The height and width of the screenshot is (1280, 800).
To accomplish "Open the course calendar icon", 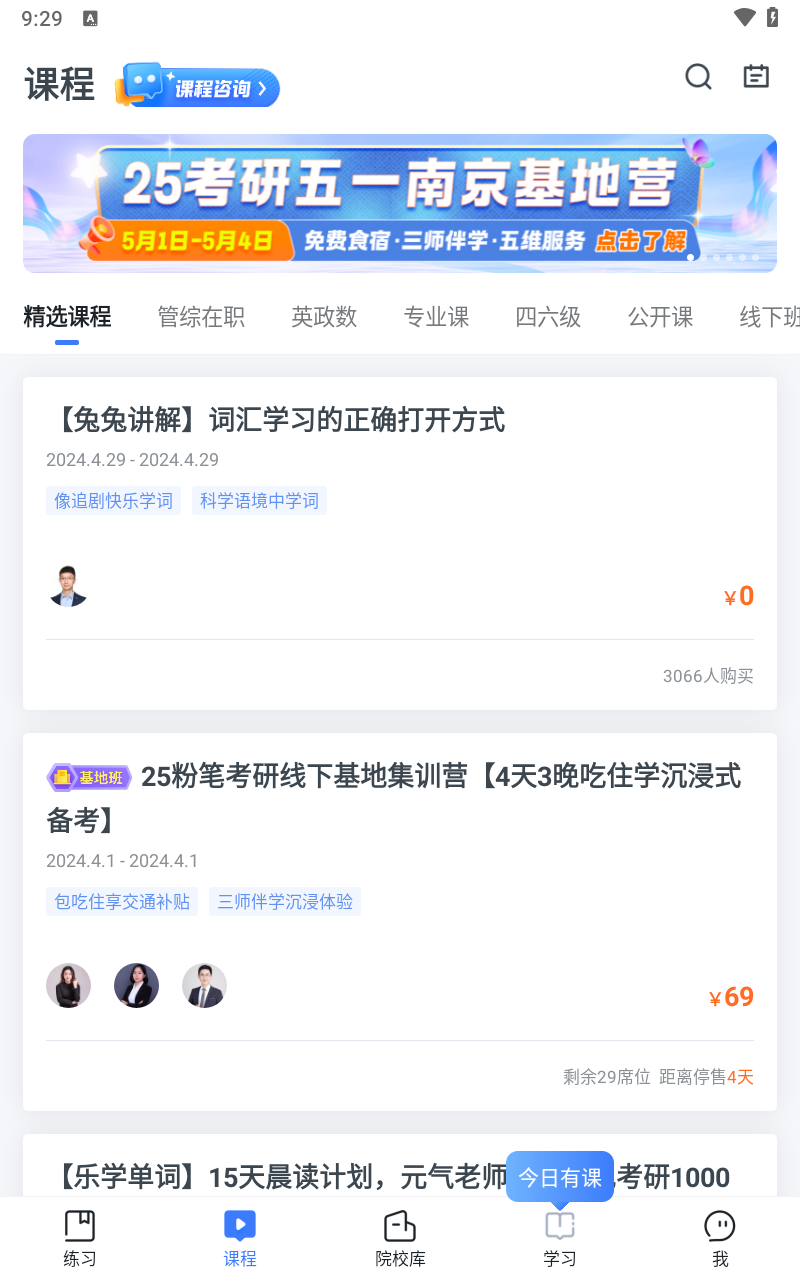I will pos(756,77).
